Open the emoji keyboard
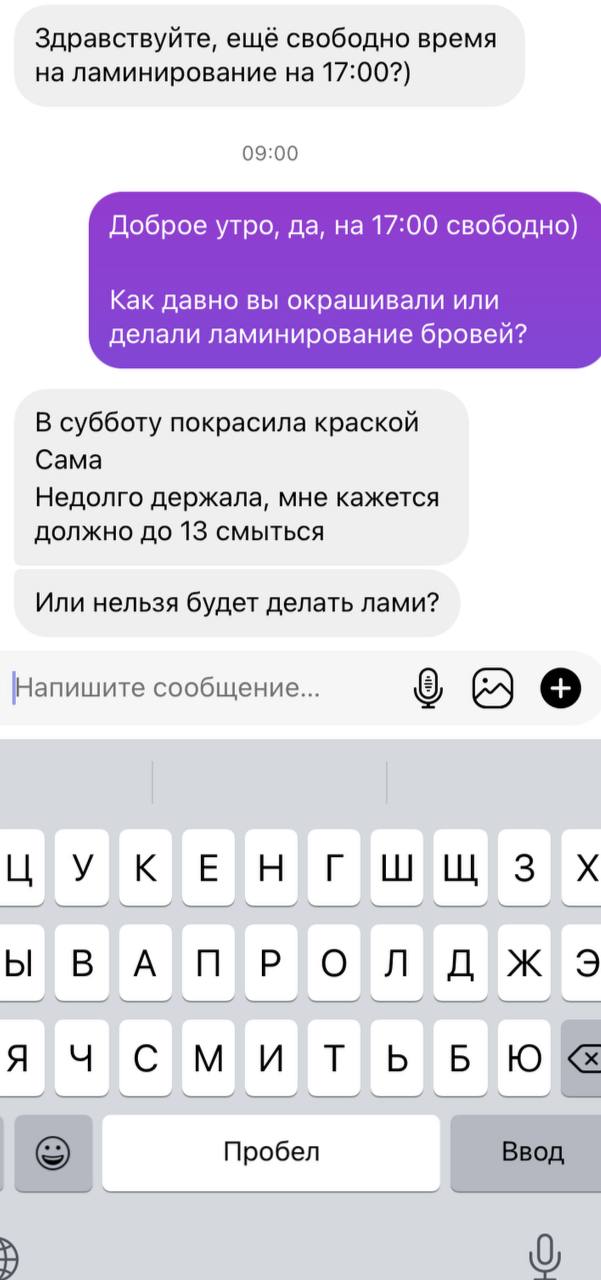This screenshot has width=601, height=1280. (53, 1153)
